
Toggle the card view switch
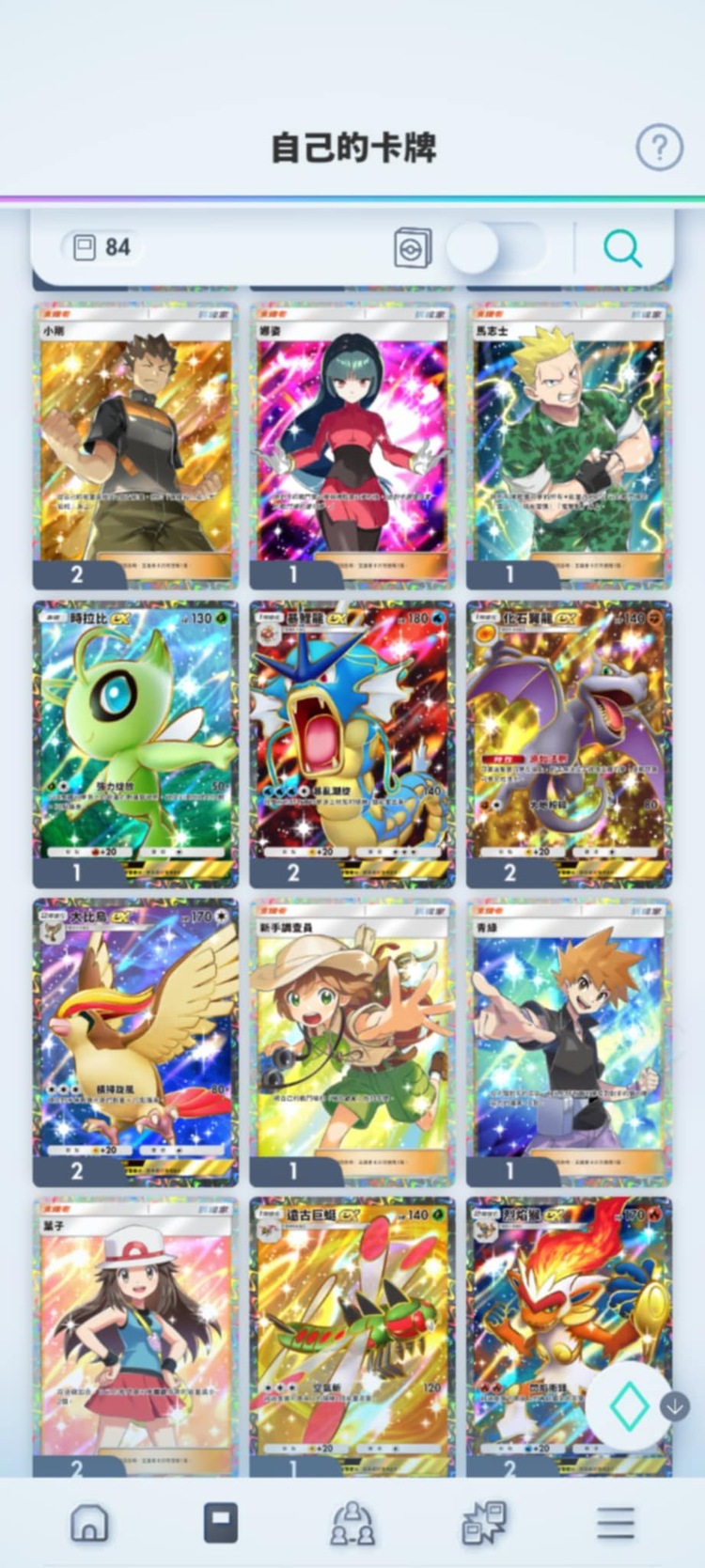[x=495, y=248]
